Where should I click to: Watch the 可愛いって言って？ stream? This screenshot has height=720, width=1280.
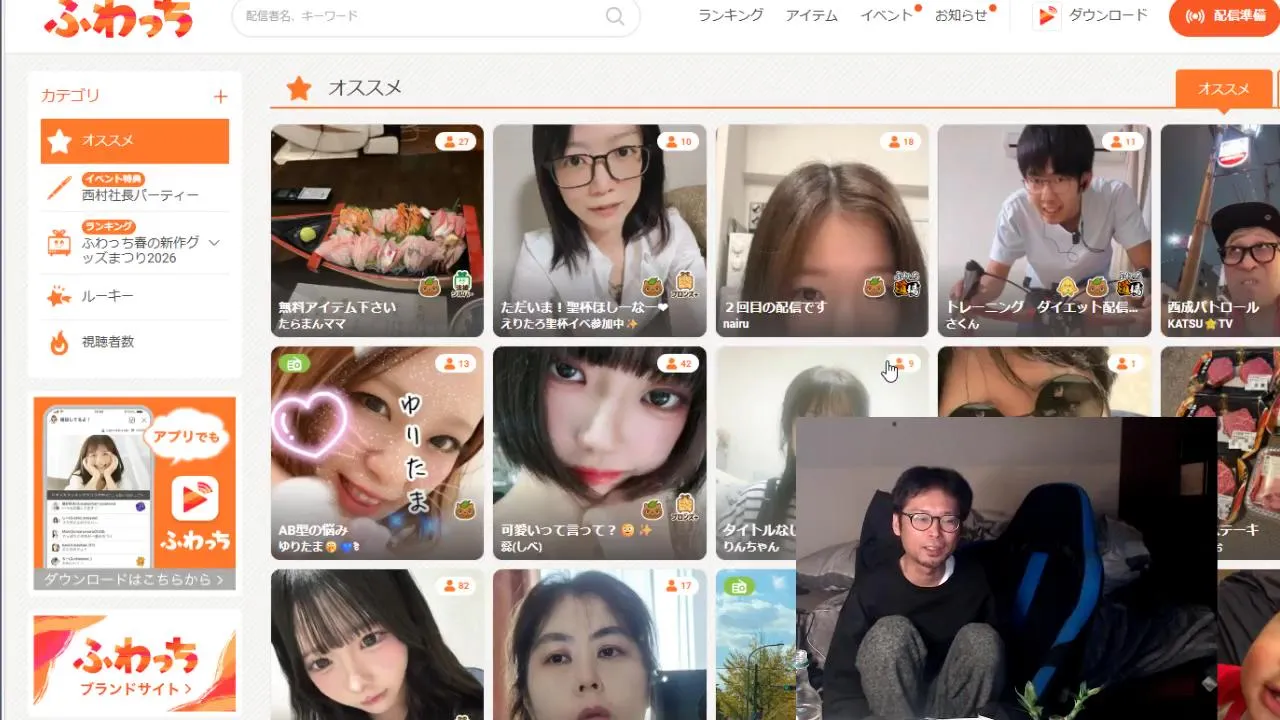click(599, 452)
